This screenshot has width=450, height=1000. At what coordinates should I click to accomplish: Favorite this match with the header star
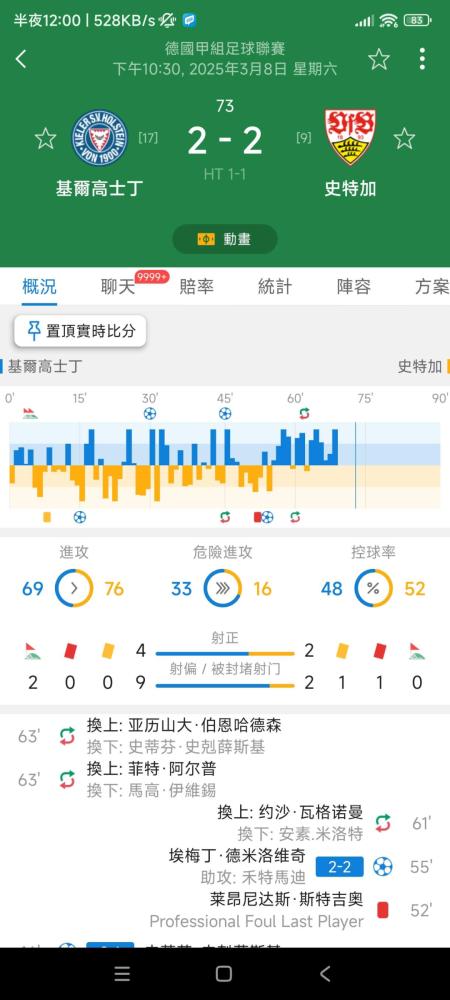[x=379, y=59]
